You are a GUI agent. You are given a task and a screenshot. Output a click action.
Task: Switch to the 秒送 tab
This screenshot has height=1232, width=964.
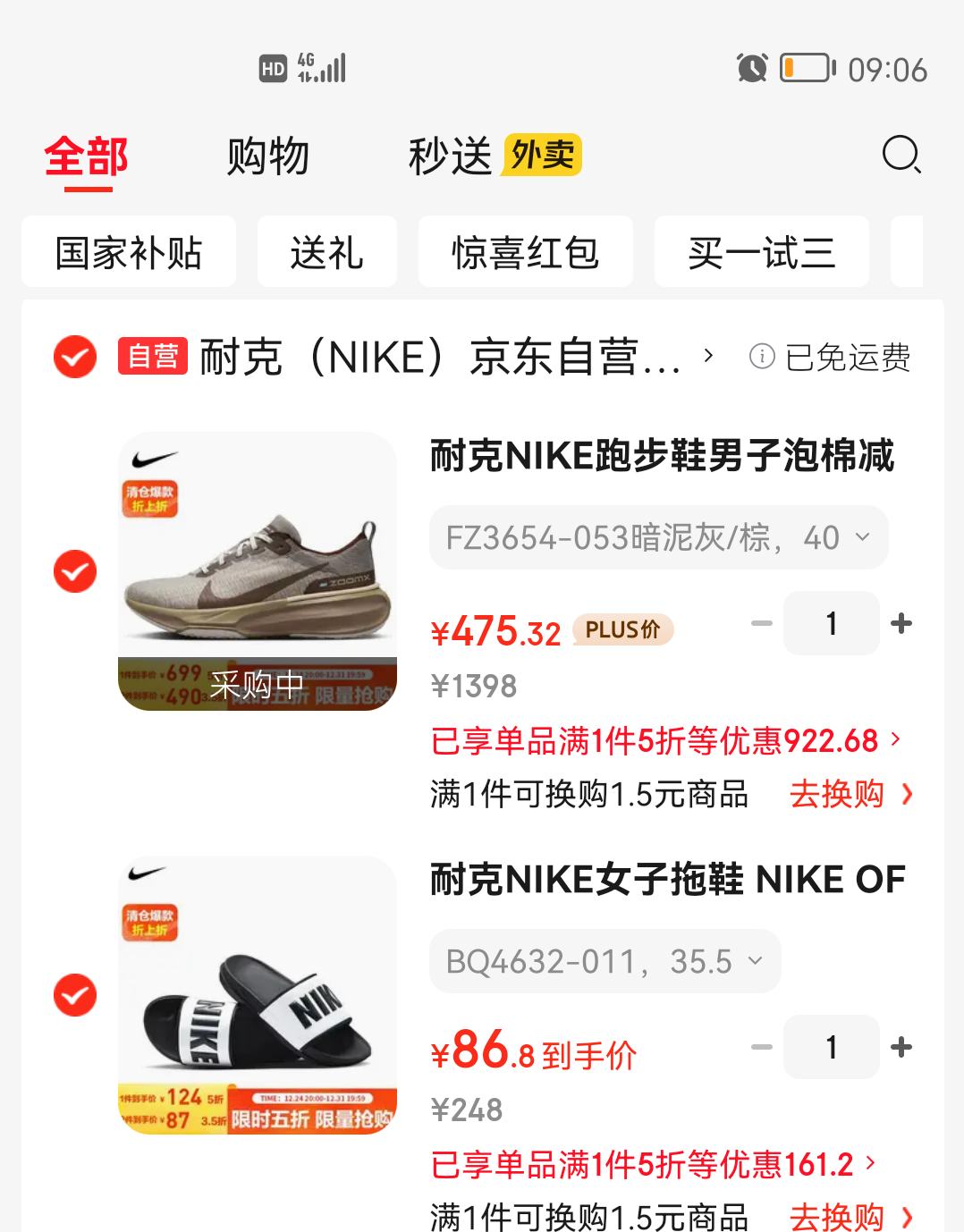point(454,156)
